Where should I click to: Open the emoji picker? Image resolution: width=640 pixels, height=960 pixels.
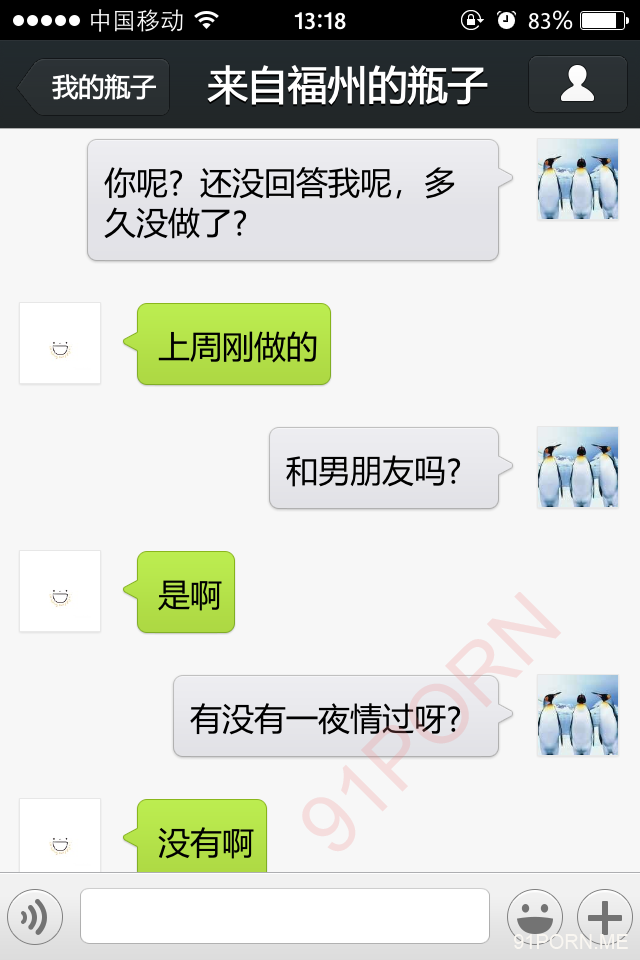click(x=535, y=916)
